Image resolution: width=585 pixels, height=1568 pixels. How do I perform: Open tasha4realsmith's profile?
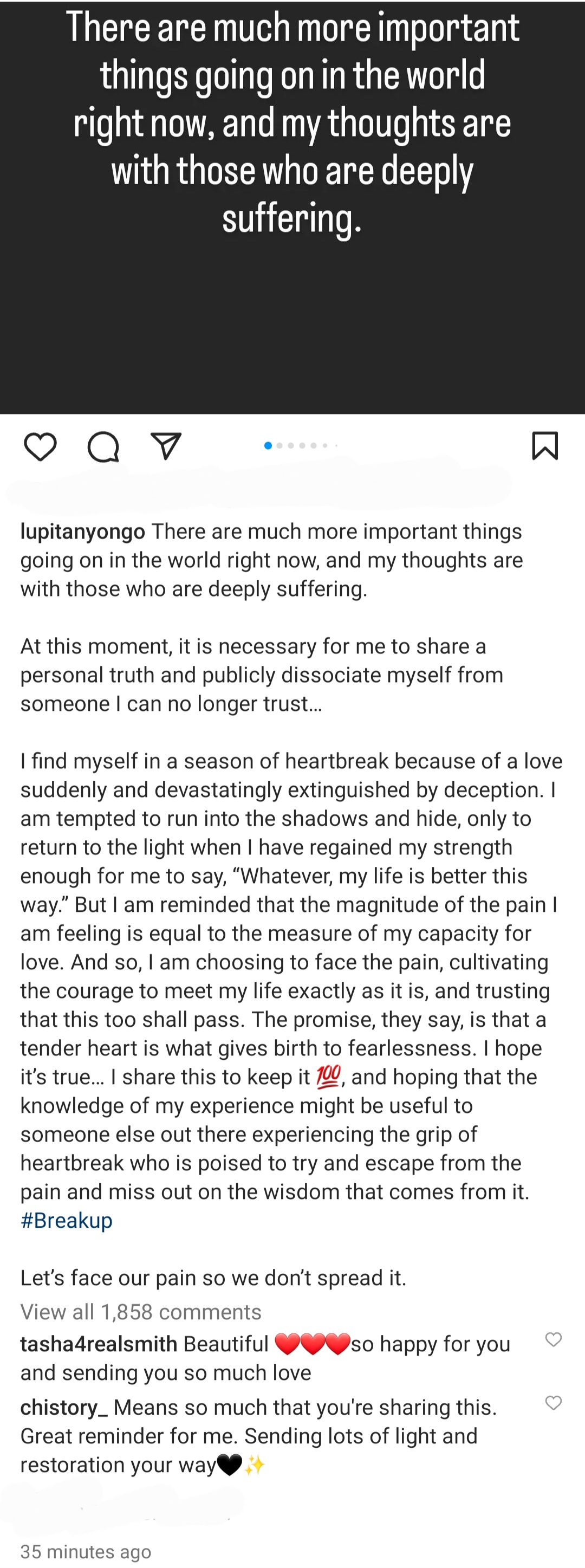99,1344
